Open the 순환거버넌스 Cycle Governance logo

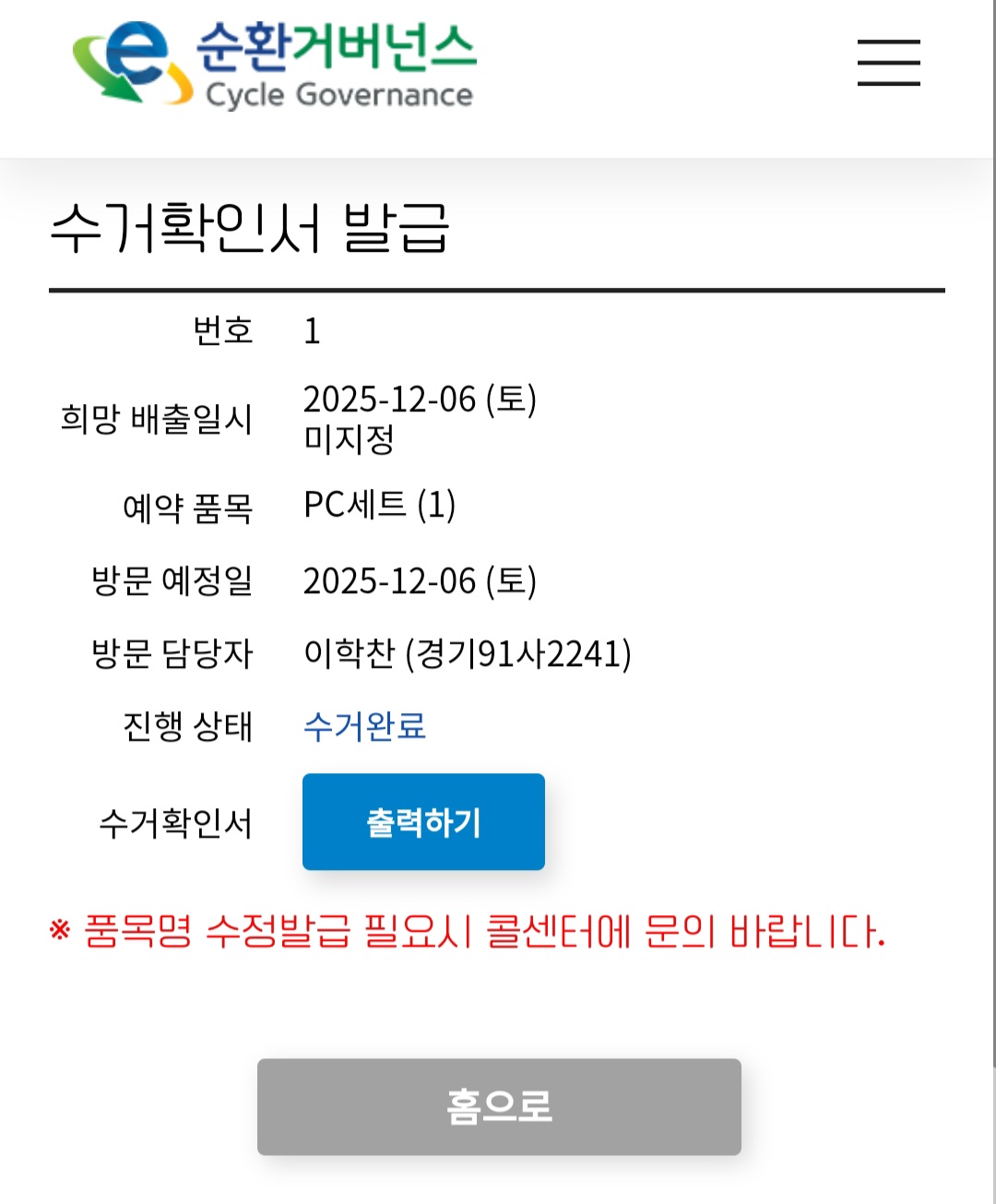275,63
